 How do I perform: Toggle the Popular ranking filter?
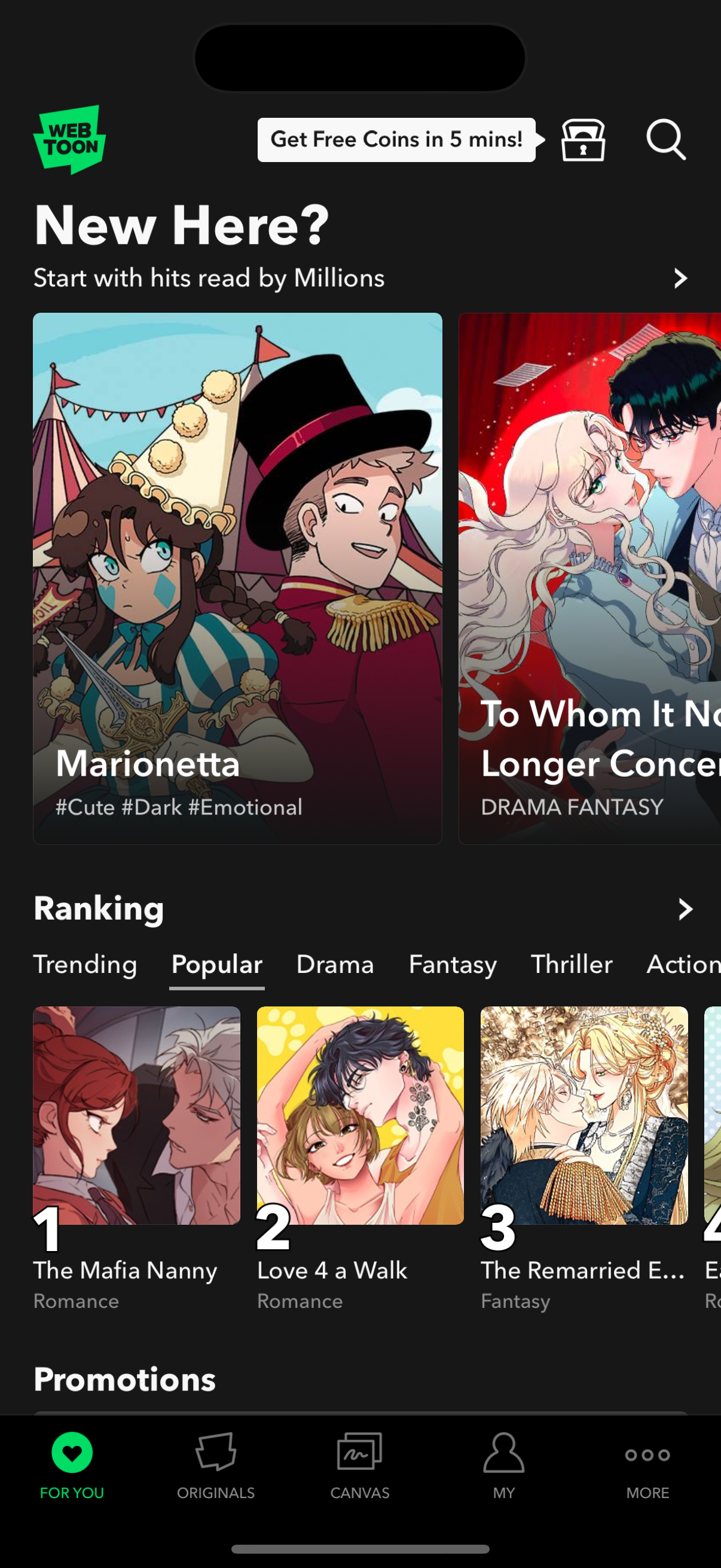[216, 965]
